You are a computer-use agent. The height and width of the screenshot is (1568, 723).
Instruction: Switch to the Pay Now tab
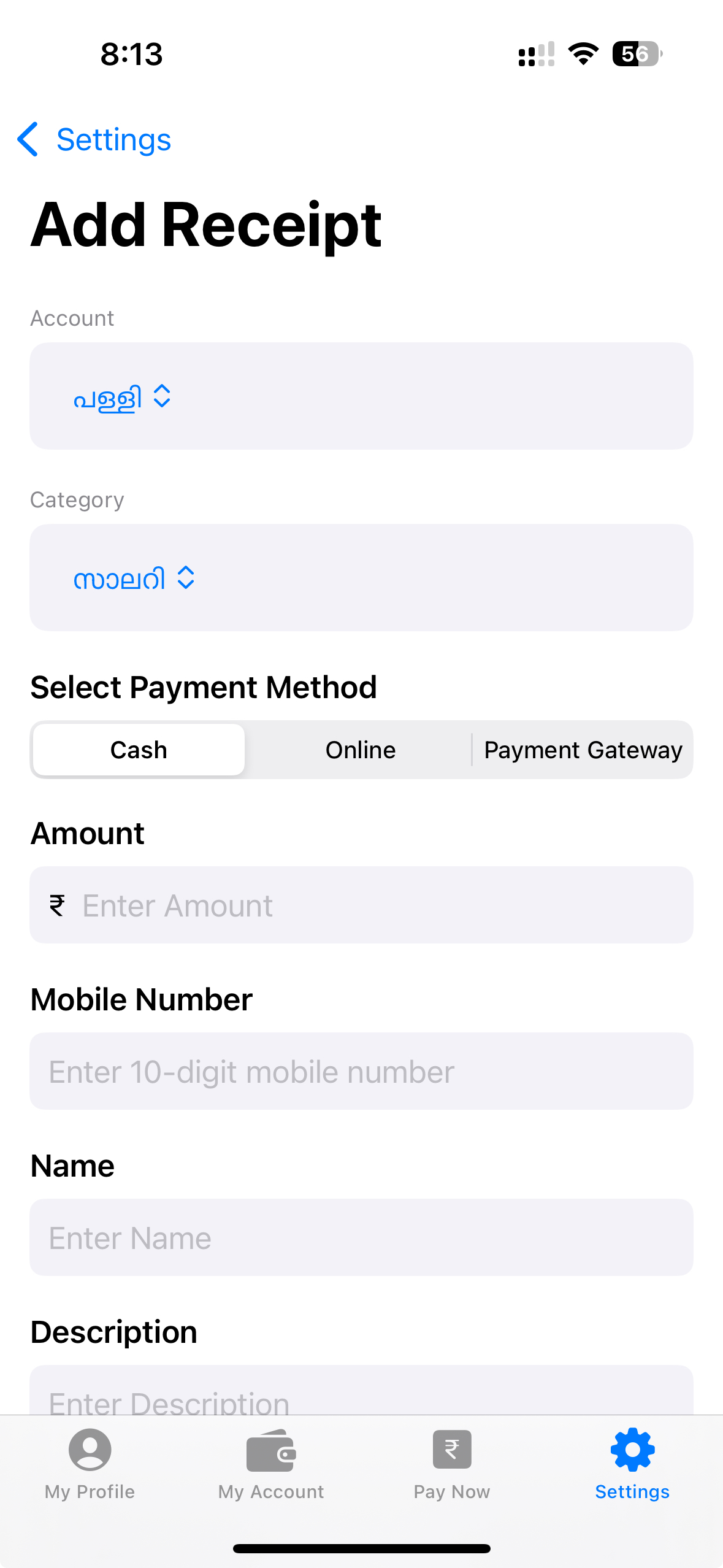[452, 1463]
